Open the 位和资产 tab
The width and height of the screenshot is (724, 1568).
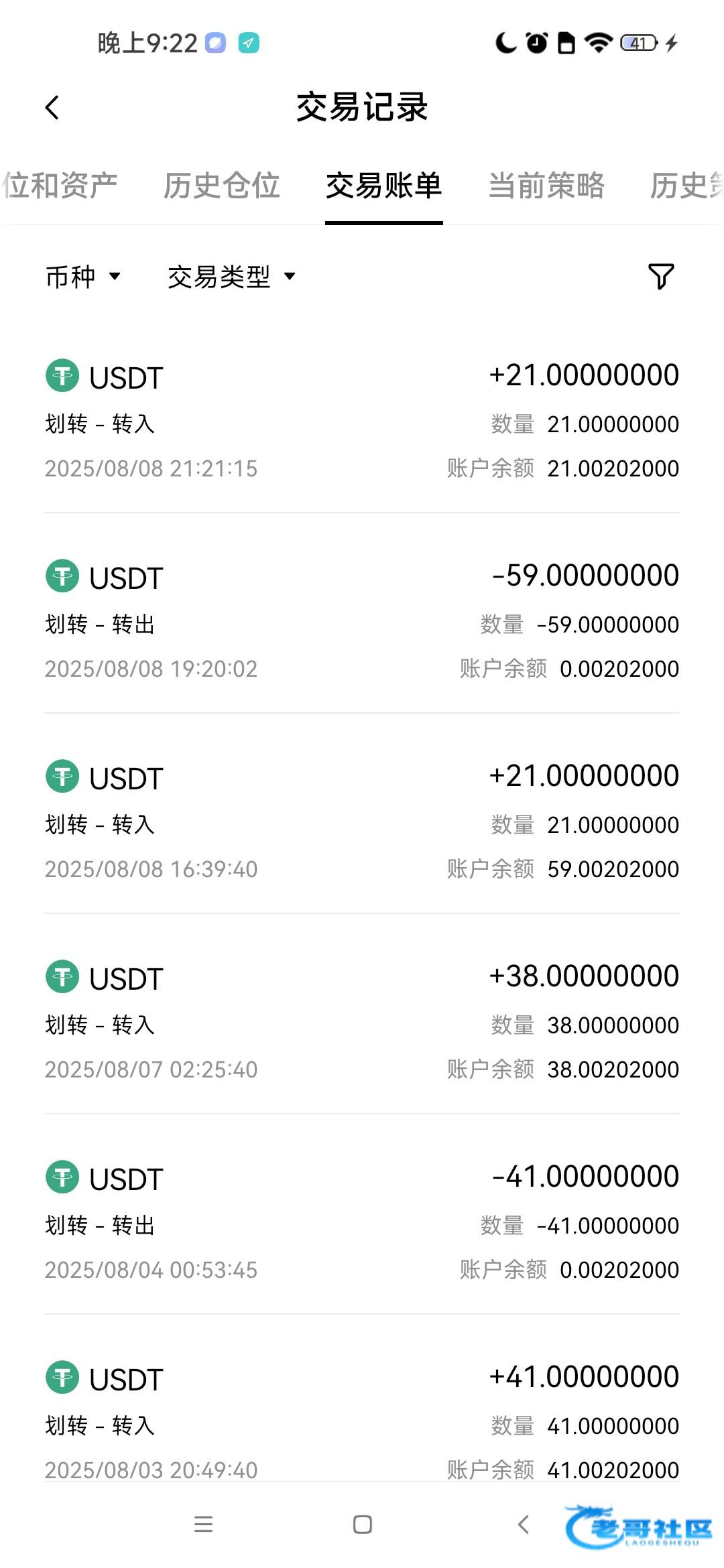59,186
